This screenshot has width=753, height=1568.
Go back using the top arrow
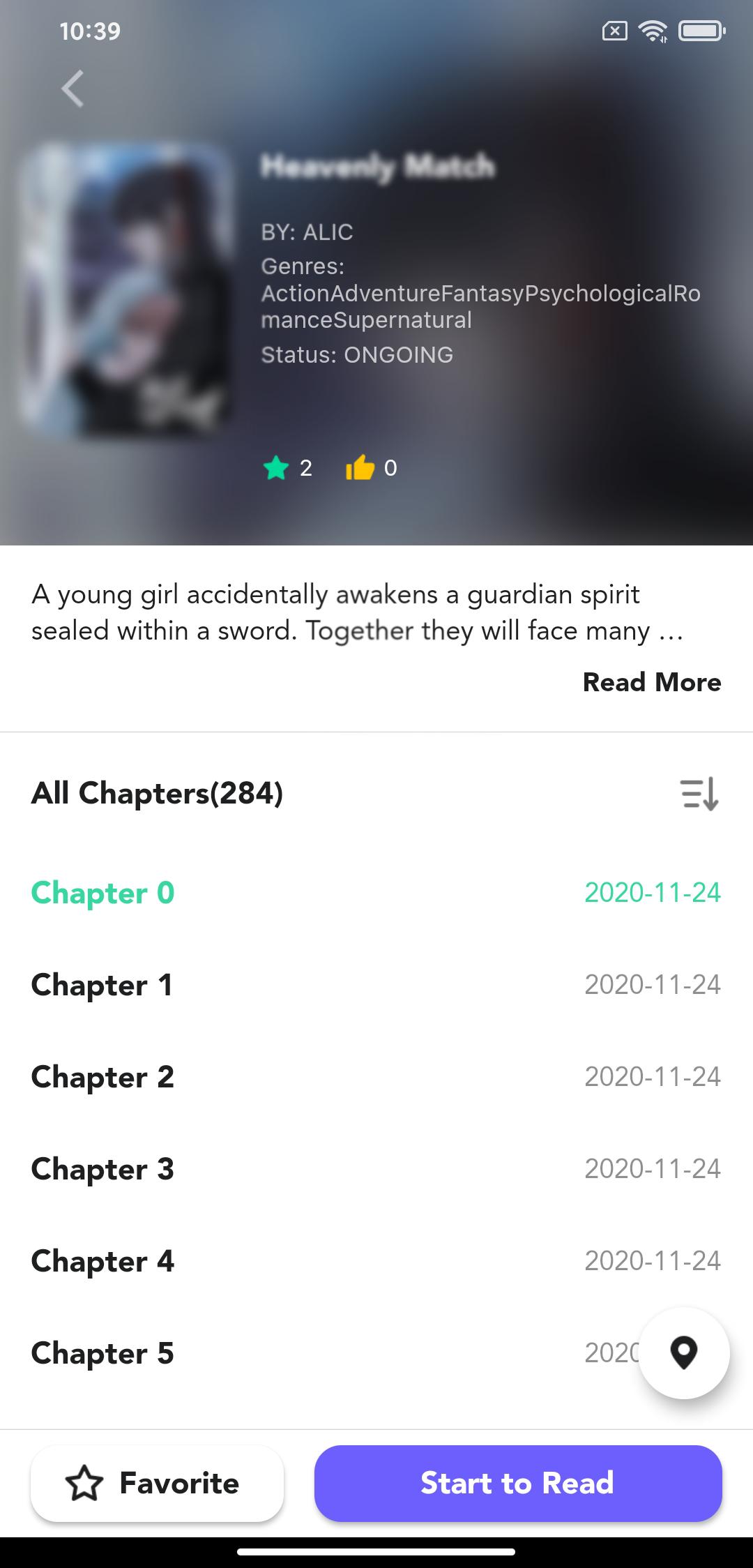[73, 89]
